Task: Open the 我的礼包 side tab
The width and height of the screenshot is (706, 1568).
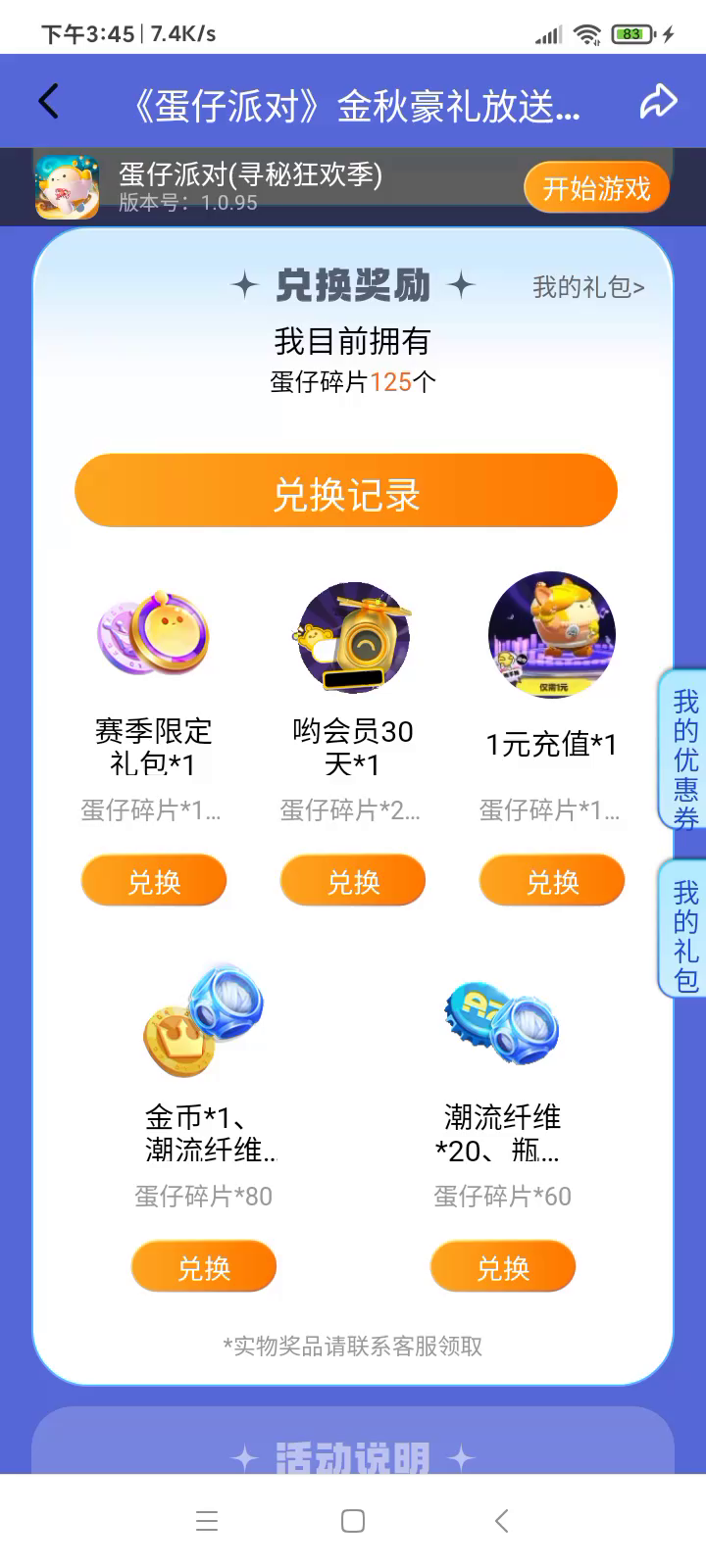Action: coord(684,935)
